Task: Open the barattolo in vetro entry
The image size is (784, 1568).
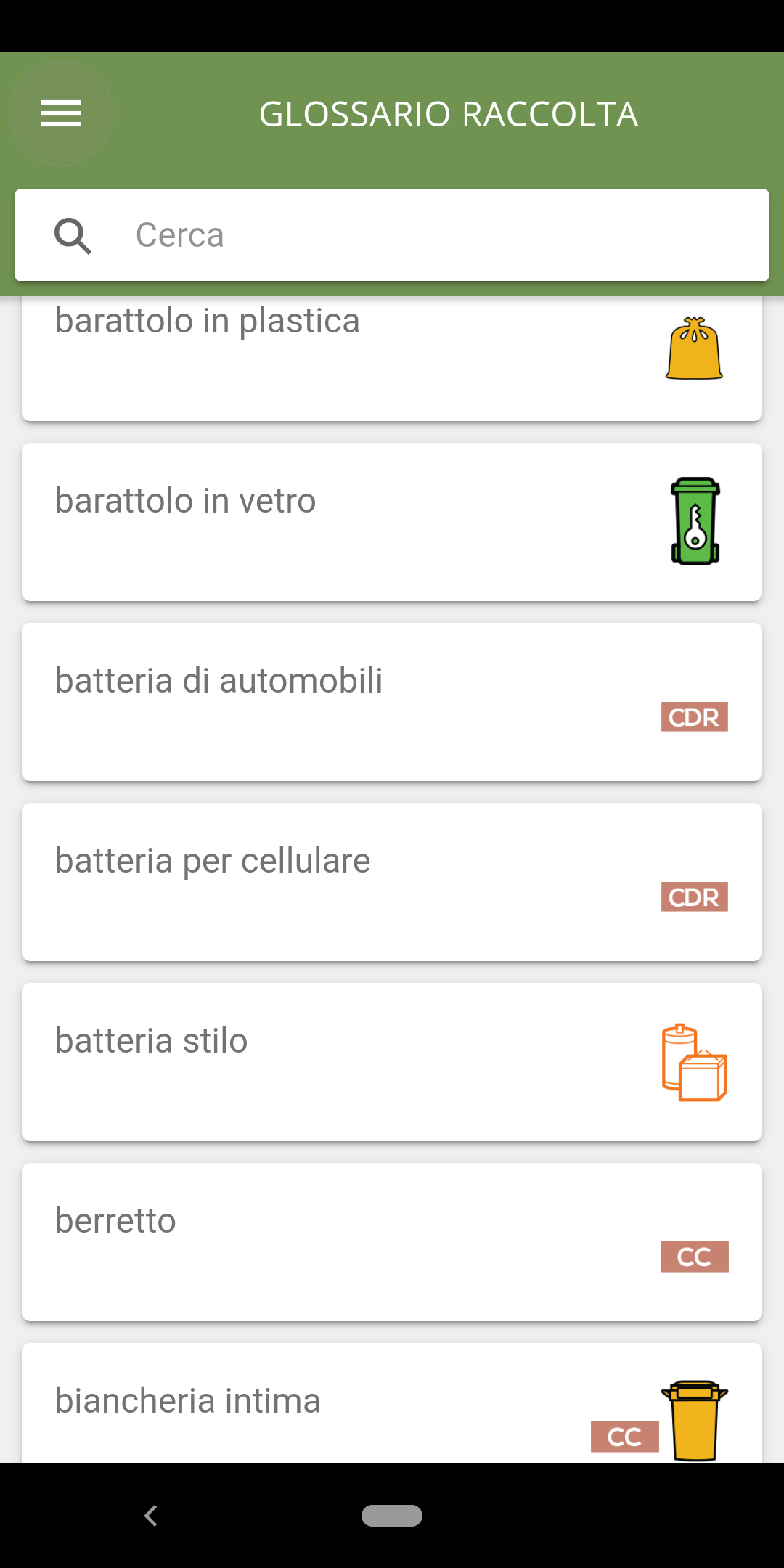Action: tap(392, 522)
